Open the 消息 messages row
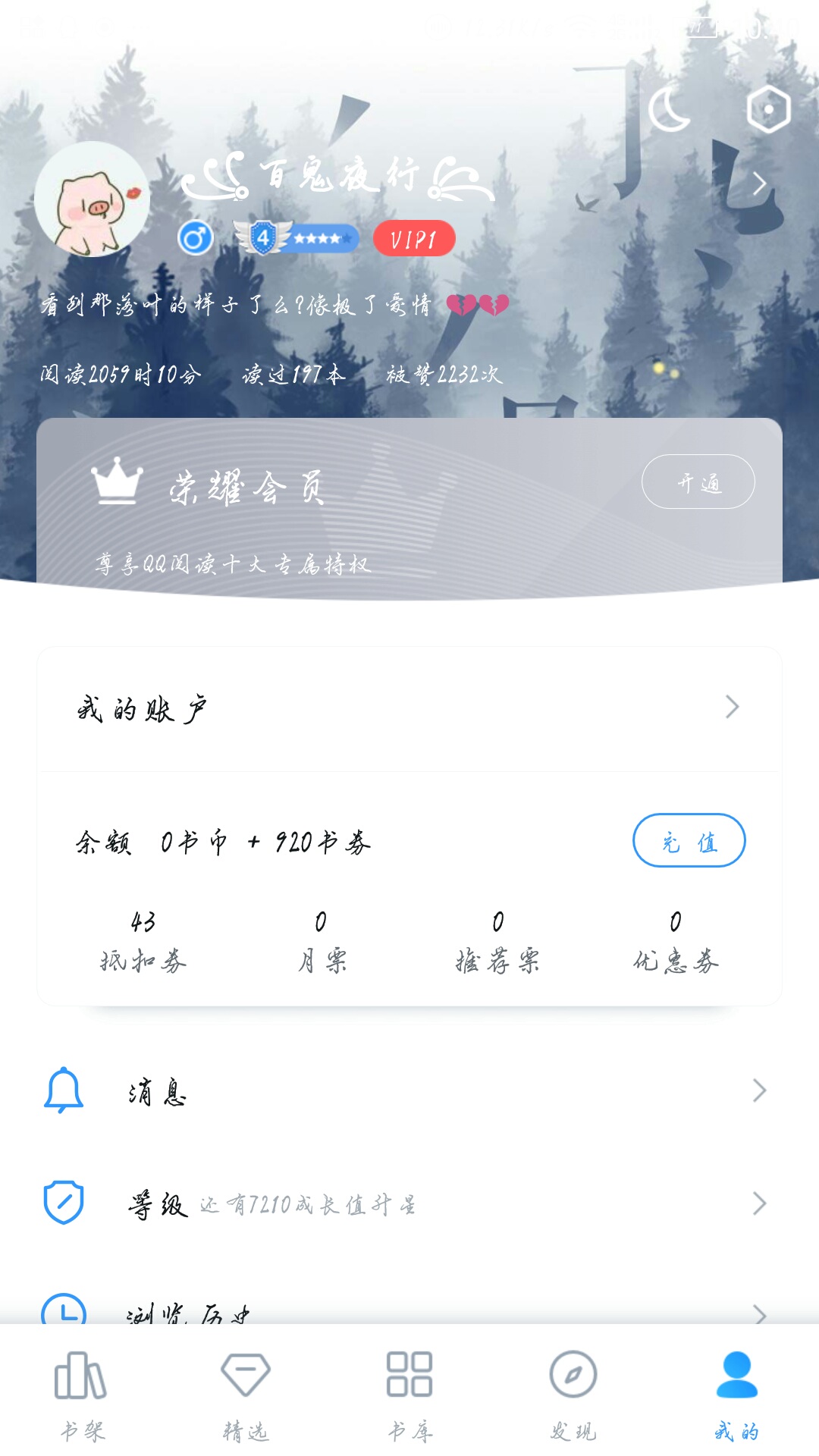 click(409, 1091)
